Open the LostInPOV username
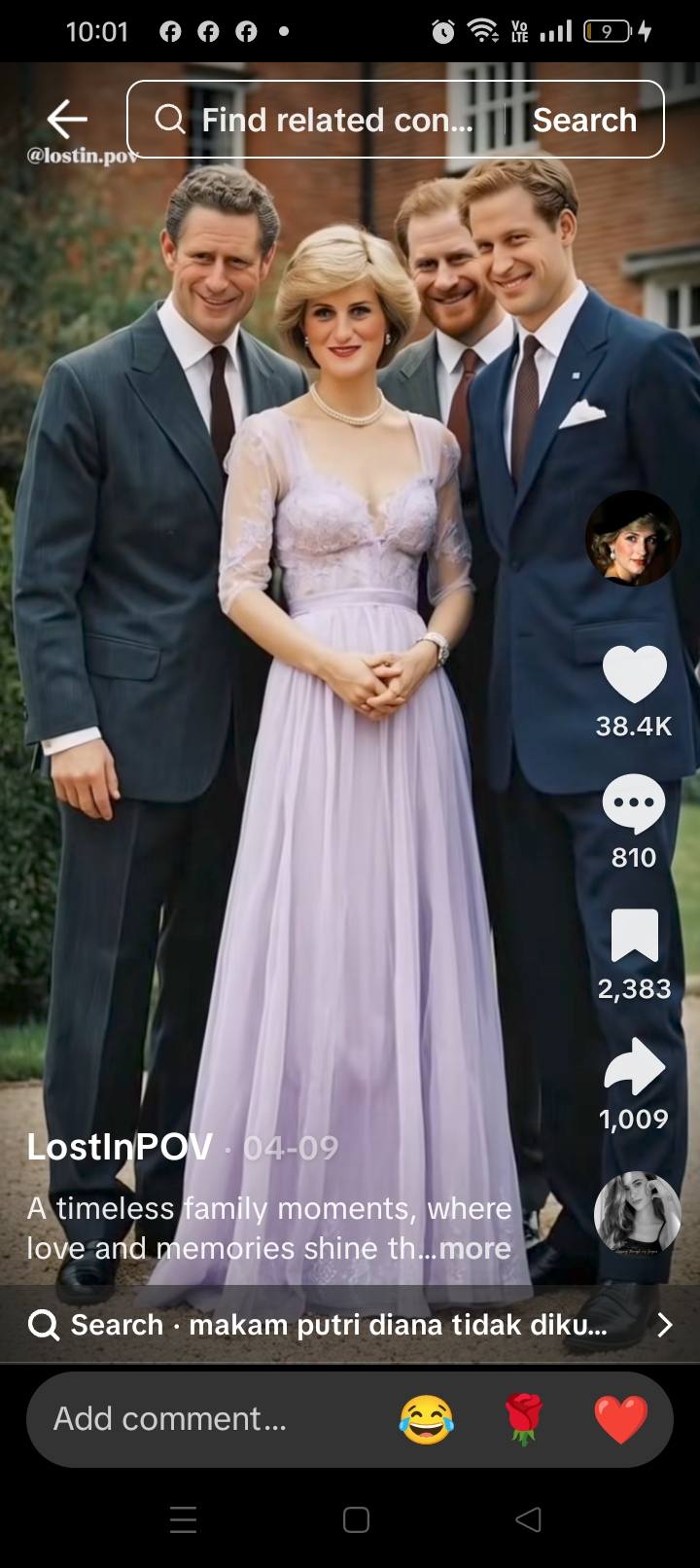 120,1147
